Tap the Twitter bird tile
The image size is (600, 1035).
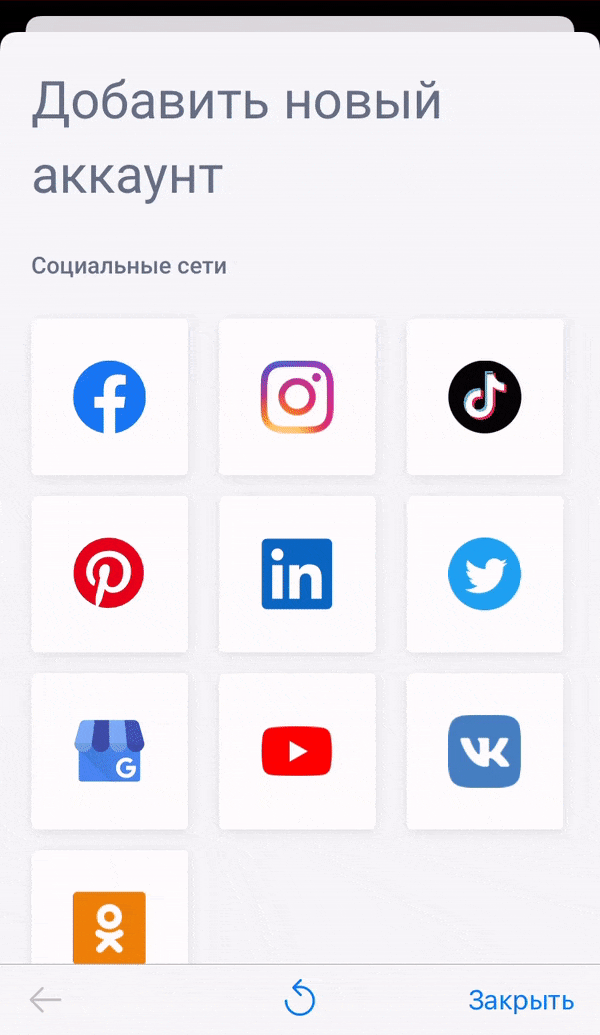pos(485,574)
